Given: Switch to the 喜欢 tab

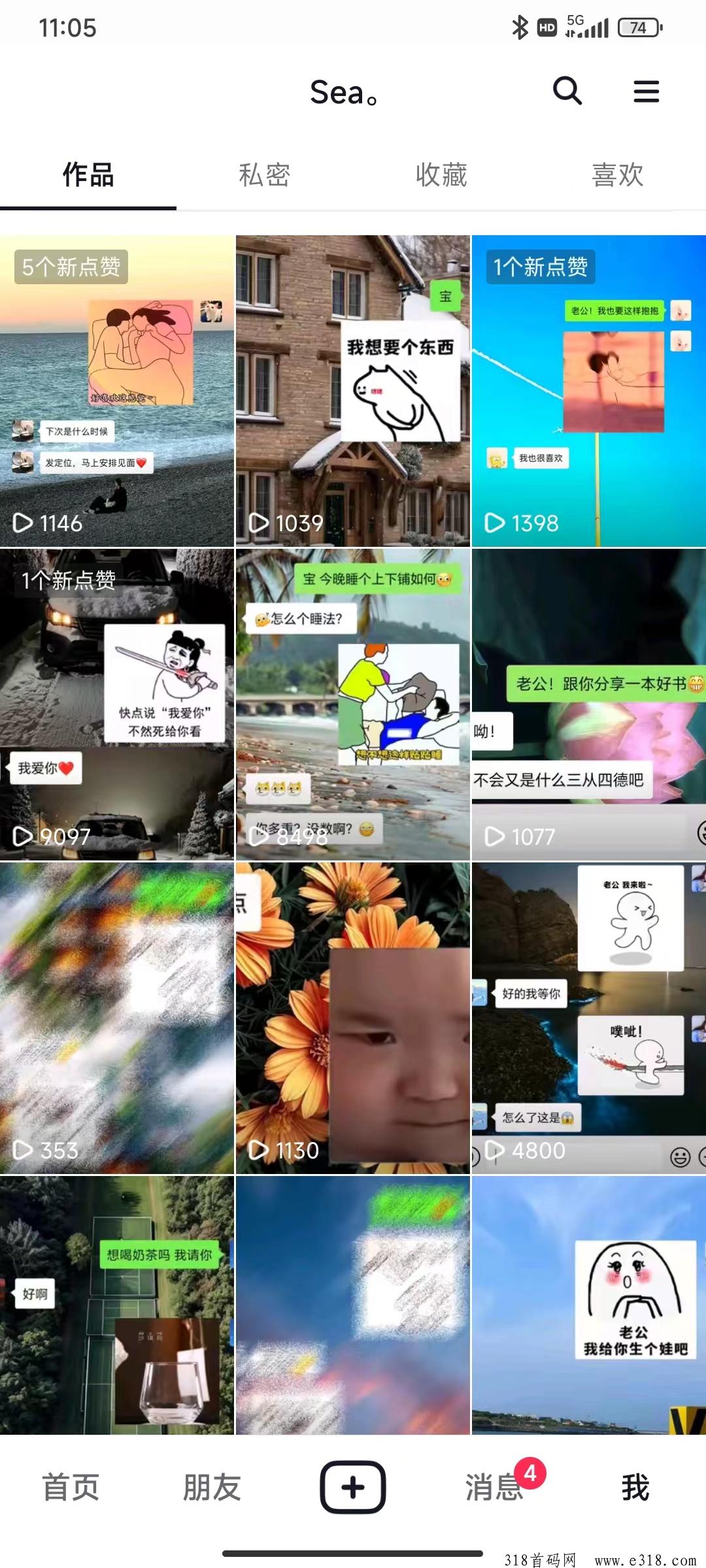Looking at the screenshot, I should tap(618, 175).
